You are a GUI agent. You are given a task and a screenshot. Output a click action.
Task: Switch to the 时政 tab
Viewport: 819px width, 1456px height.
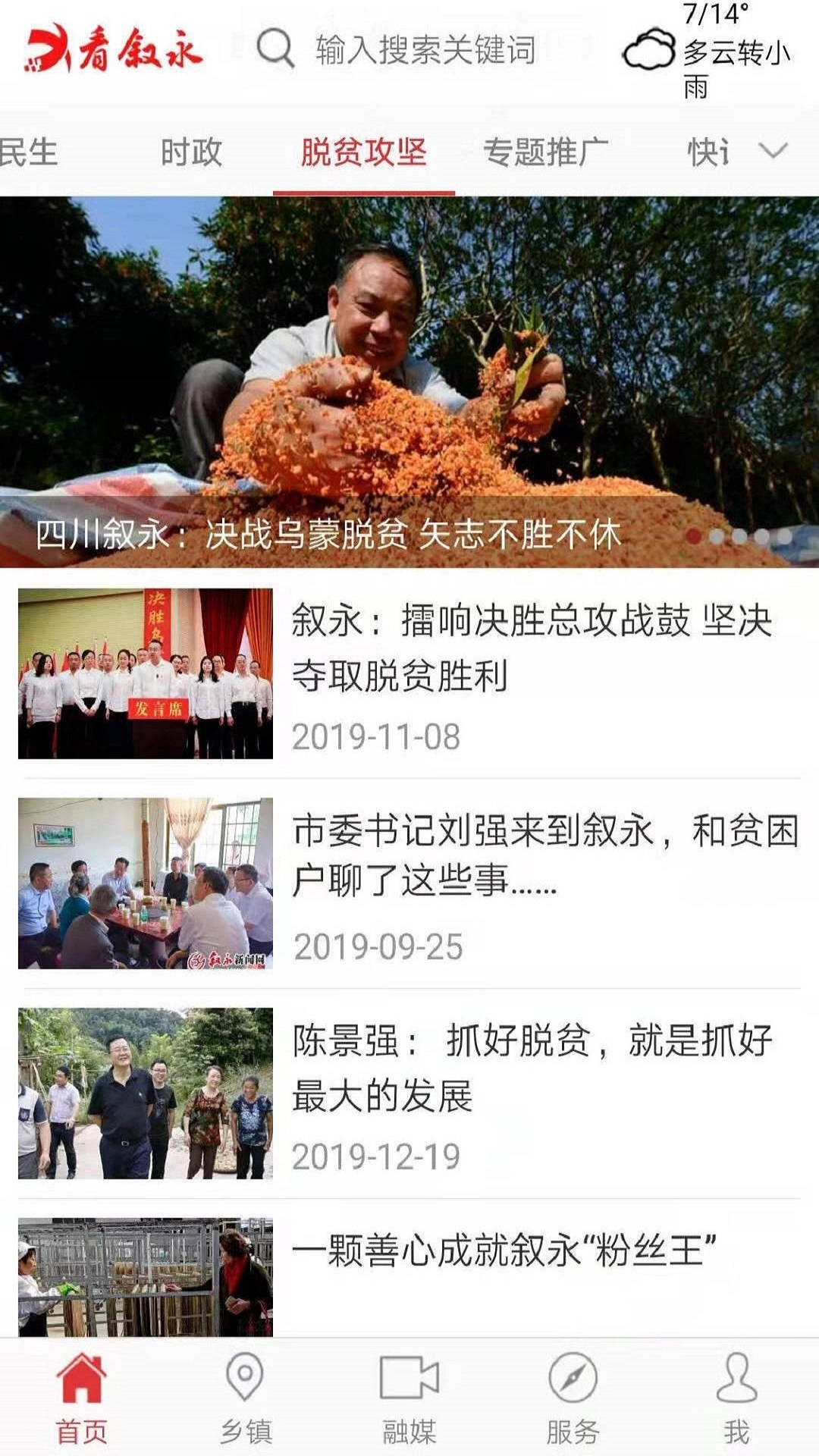(x=189, y=152)
